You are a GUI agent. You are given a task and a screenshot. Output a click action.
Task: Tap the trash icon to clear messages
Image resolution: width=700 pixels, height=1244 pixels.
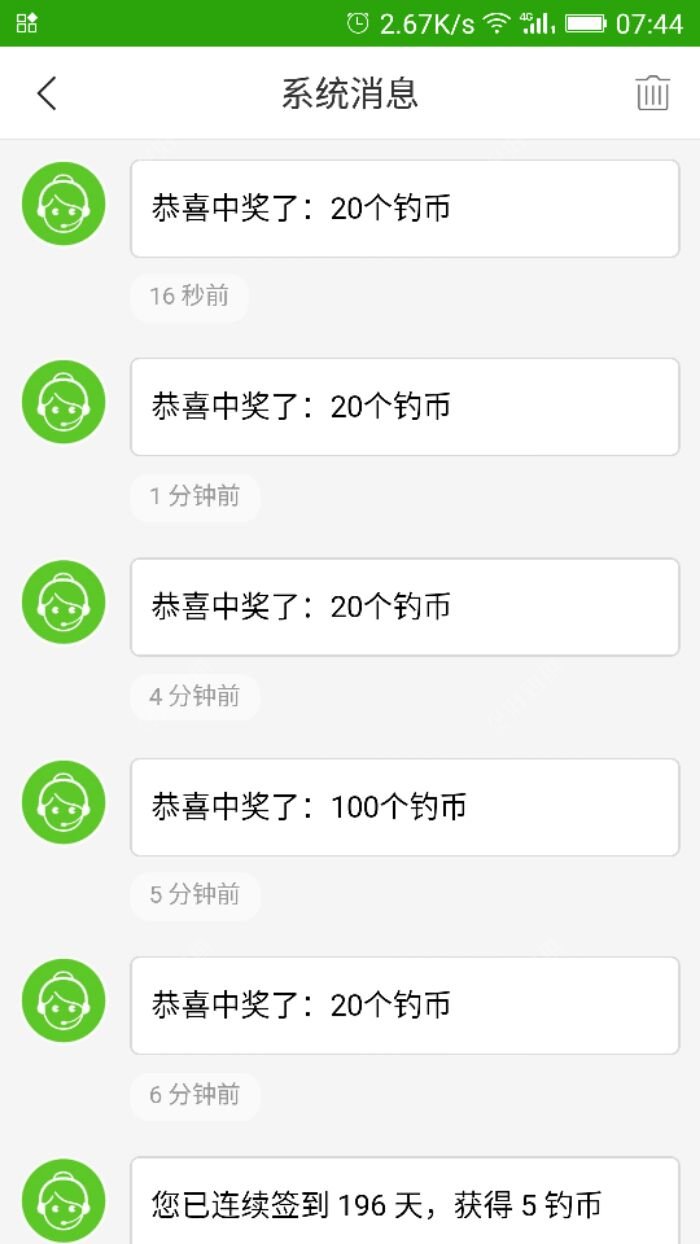pos(652,93)
